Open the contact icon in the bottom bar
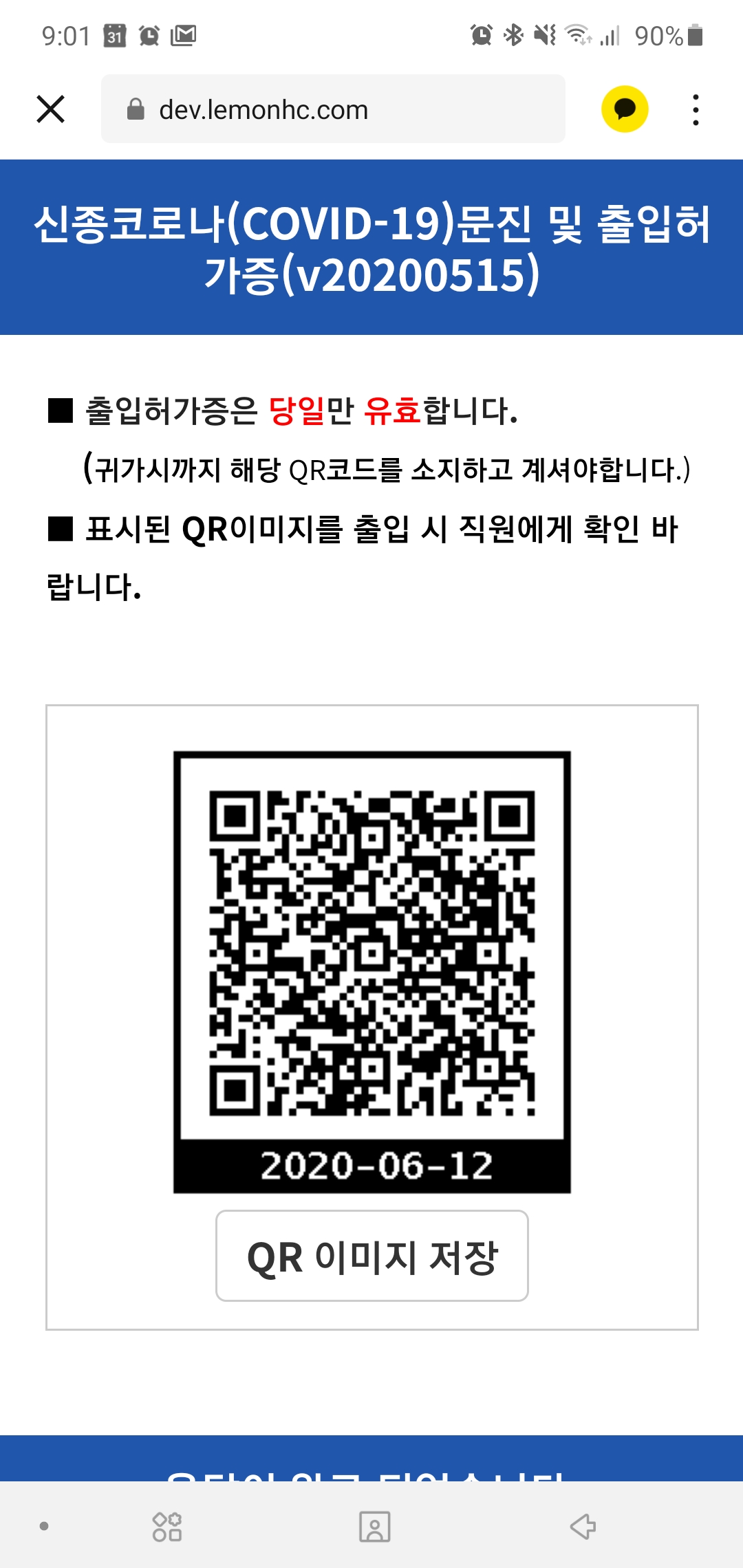Viewport: 743px width, 1568px height. [374, 1527]
